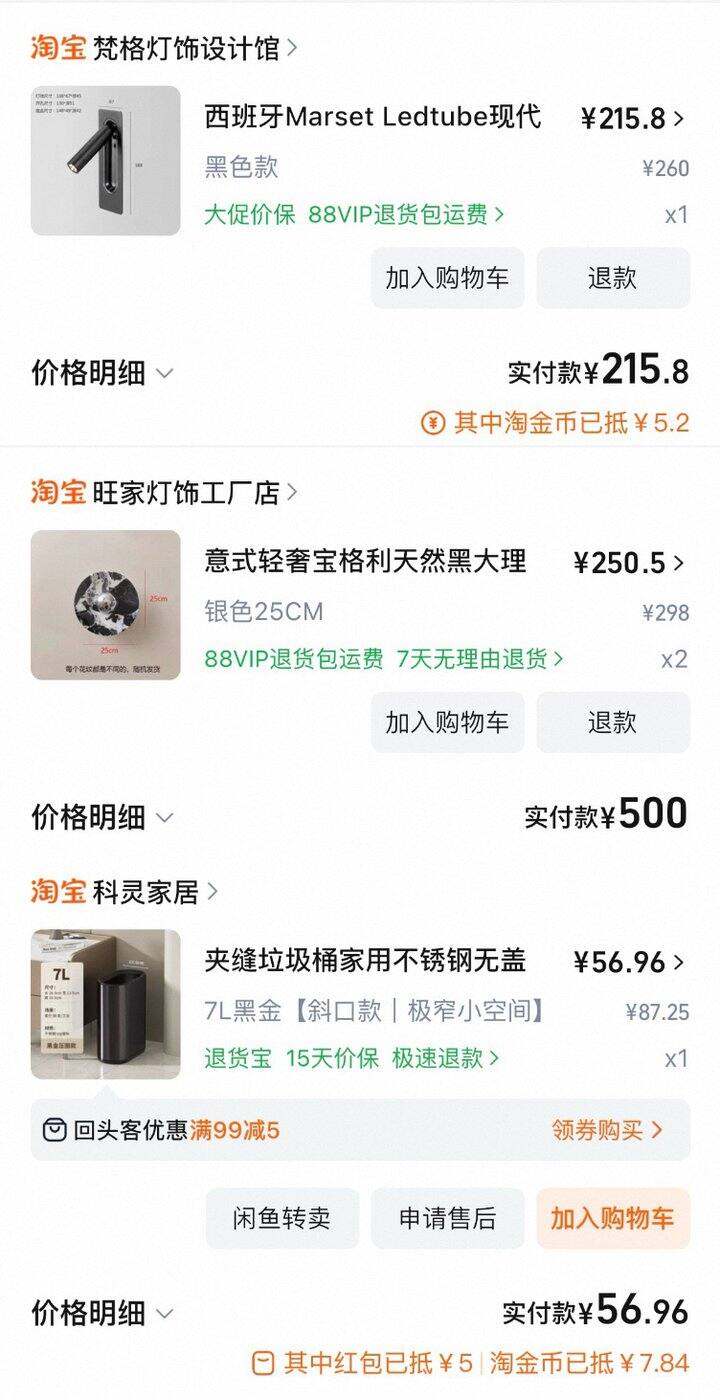Expand price details for the ¥215.8 order
Image resolution: width=720 pixels, height=1397 pixels.
point(103,374)
